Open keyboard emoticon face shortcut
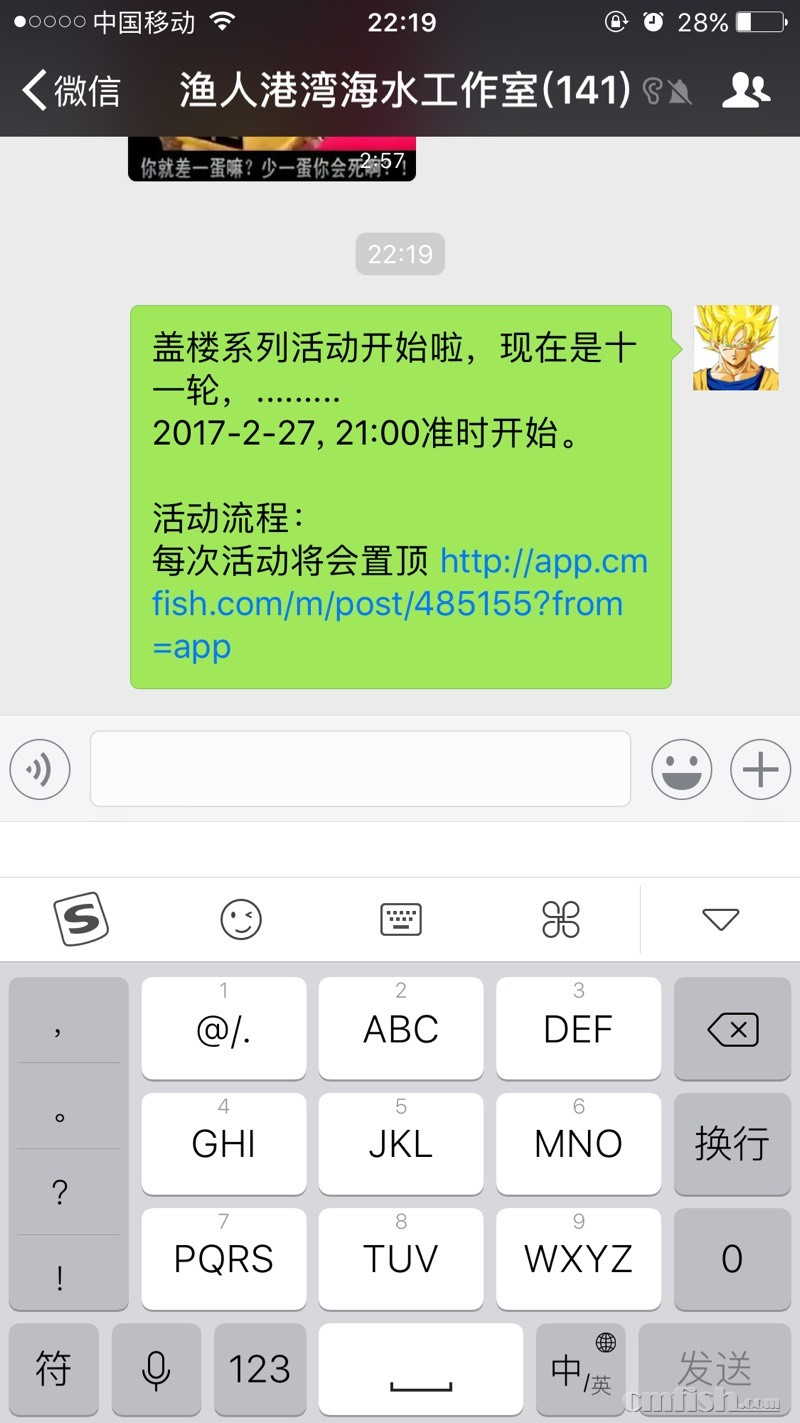 [x=241, y=919]
